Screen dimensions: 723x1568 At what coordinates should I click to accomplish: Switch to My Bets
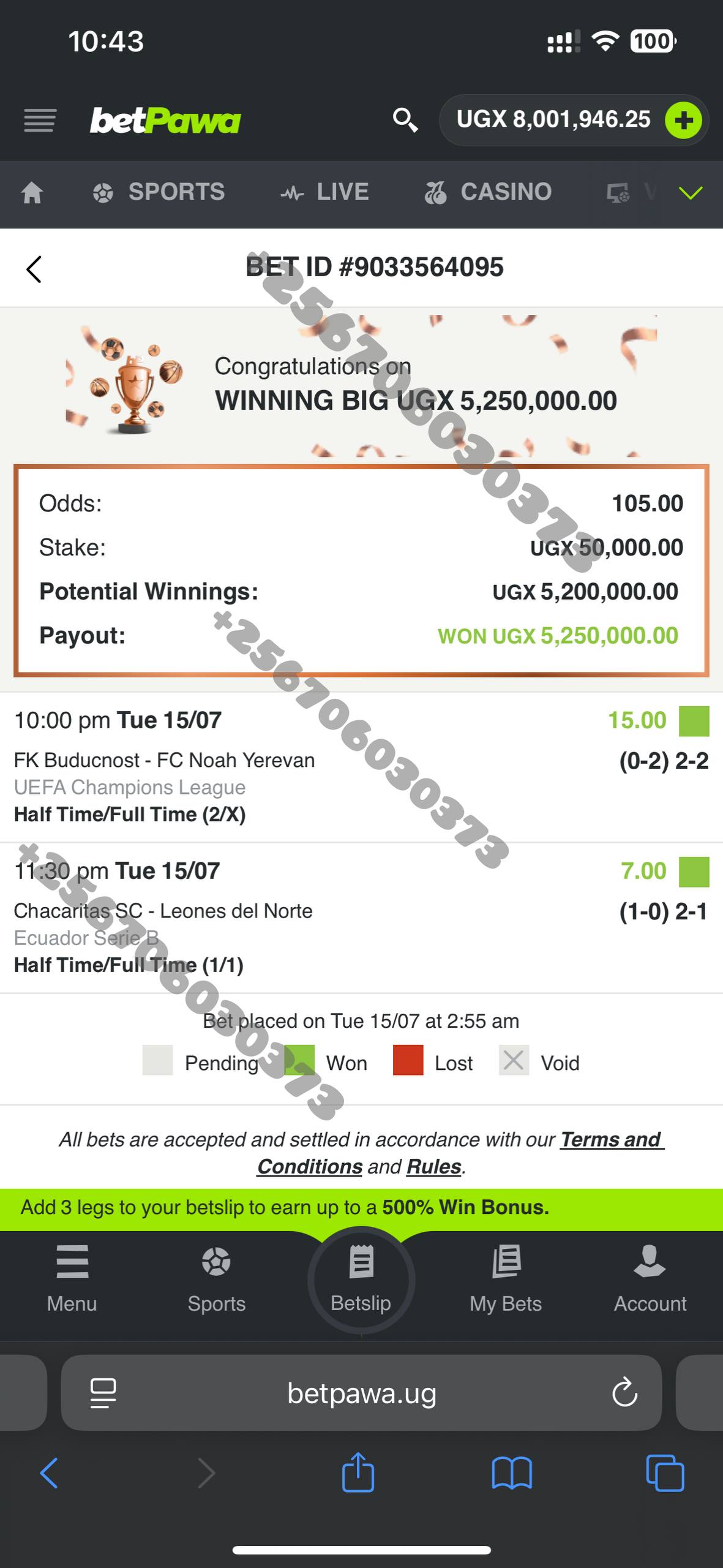506,1280
